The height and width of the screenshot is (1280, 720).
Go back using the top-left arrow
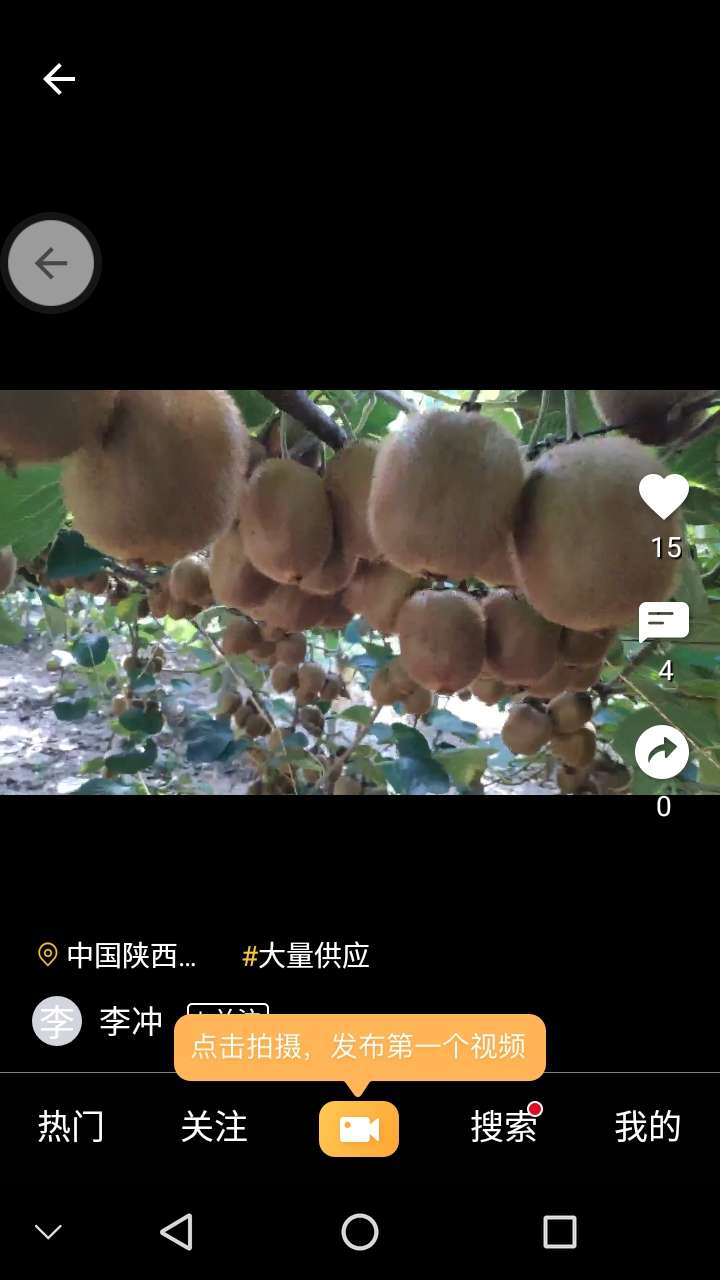pyautogui.click(x=59, y=79)
